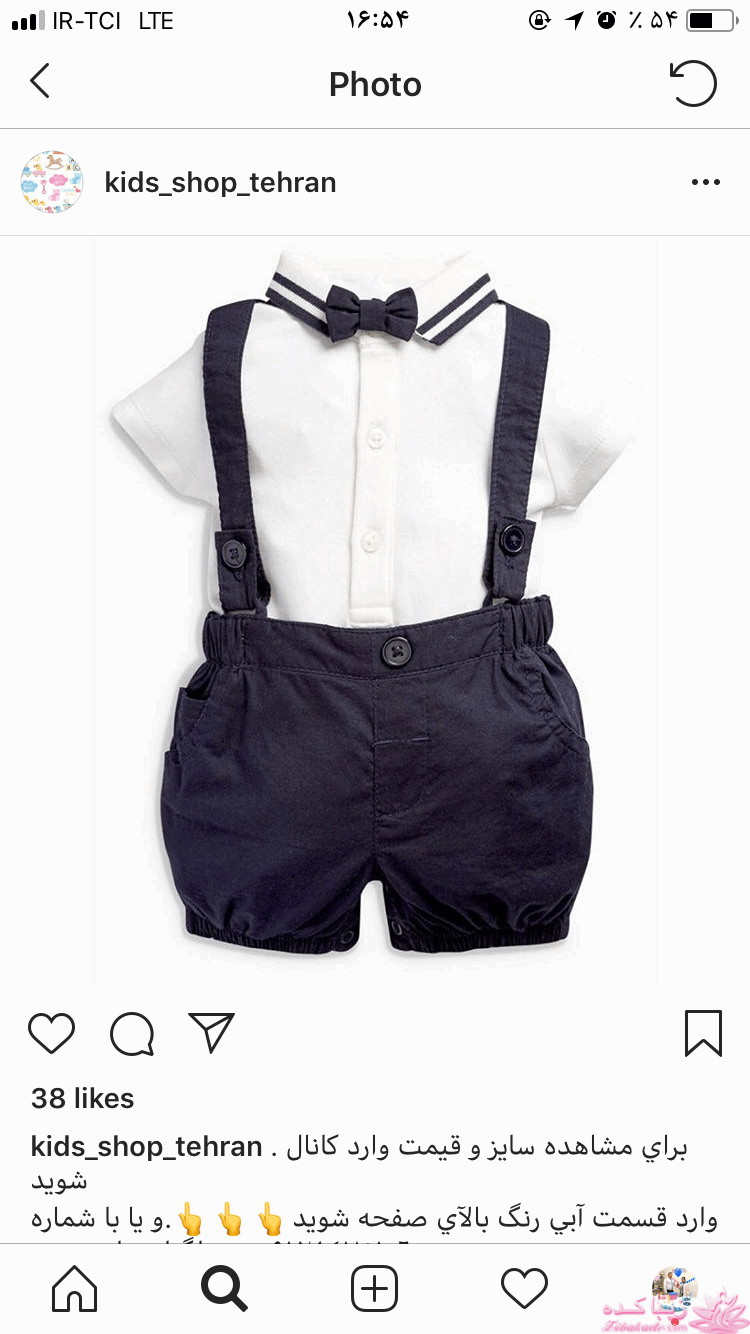Open kids_shop_tehran profile picture
Screen dimensions: 750x1334
pos(51,182)
